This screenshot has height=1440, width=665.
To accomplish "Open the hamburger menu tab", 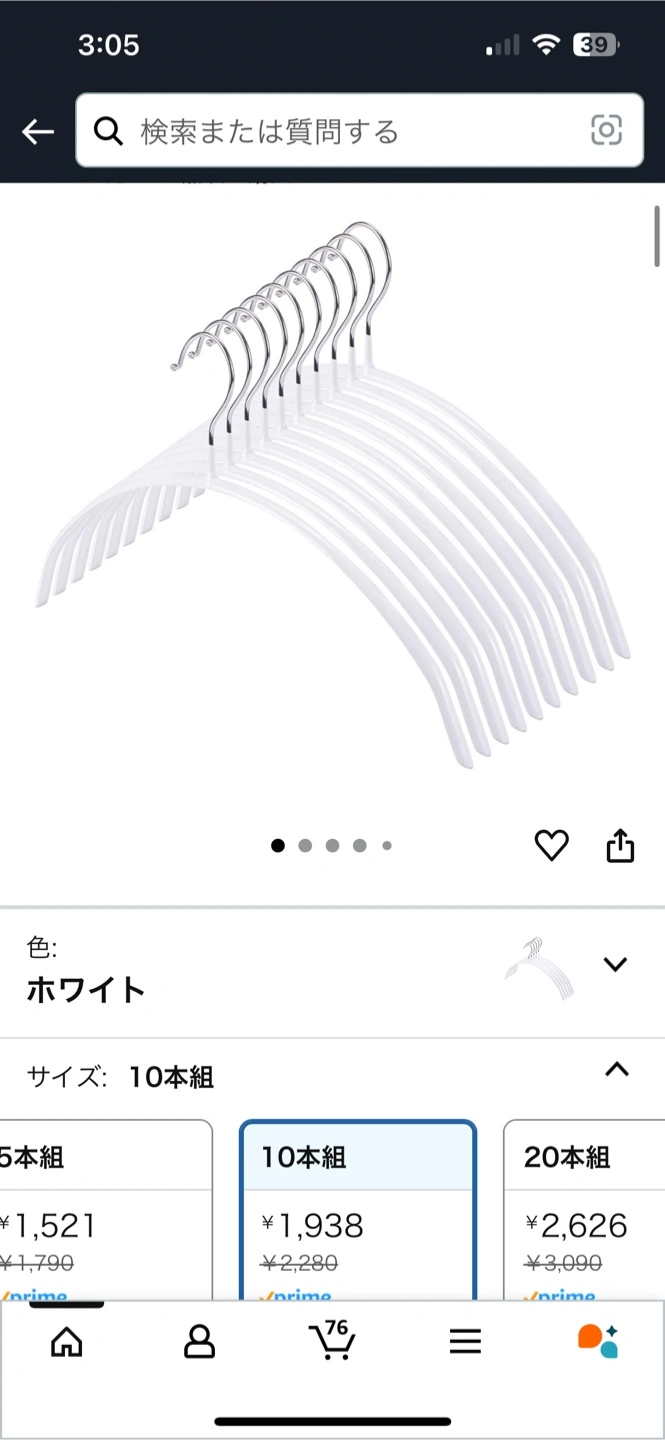I will tap(465, 1342).
